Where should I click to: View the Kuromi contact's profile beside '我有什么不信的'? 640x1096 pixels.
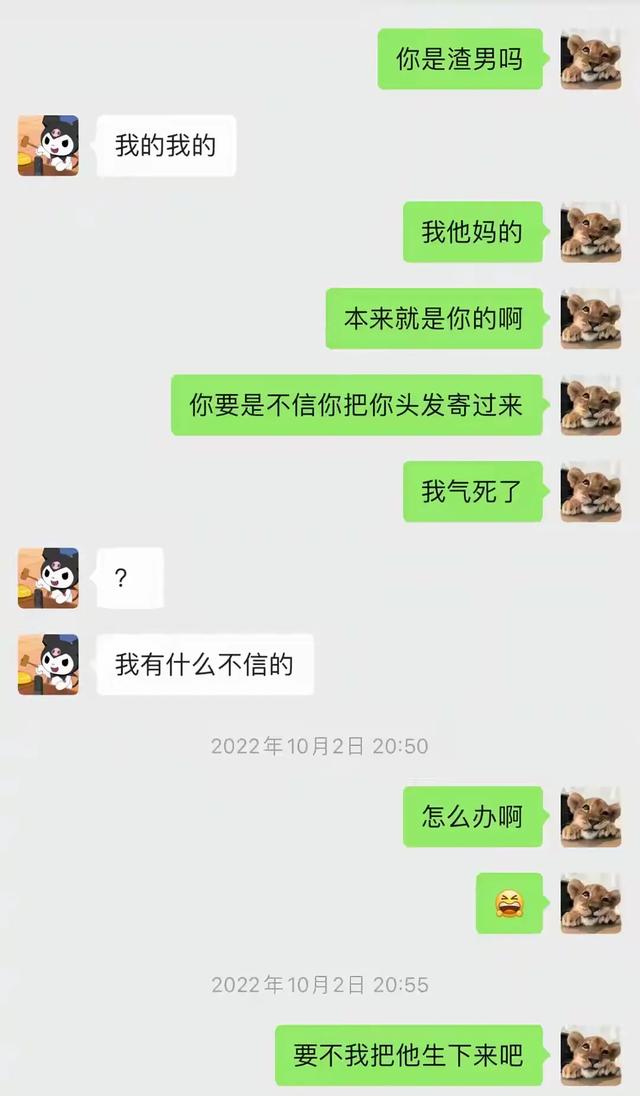[48, 664]
